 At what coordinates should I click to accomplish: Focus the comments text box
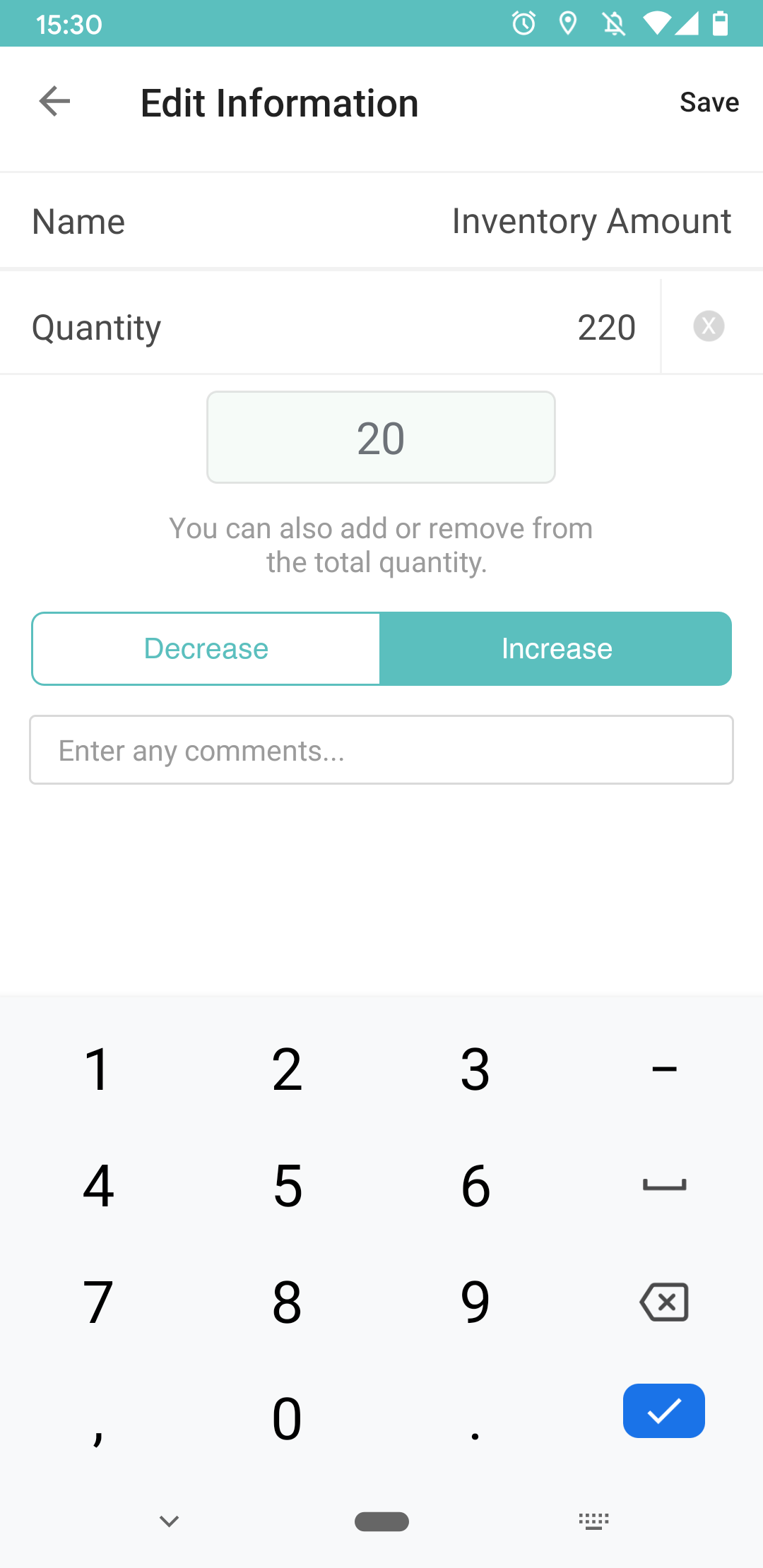pos(381,750)
